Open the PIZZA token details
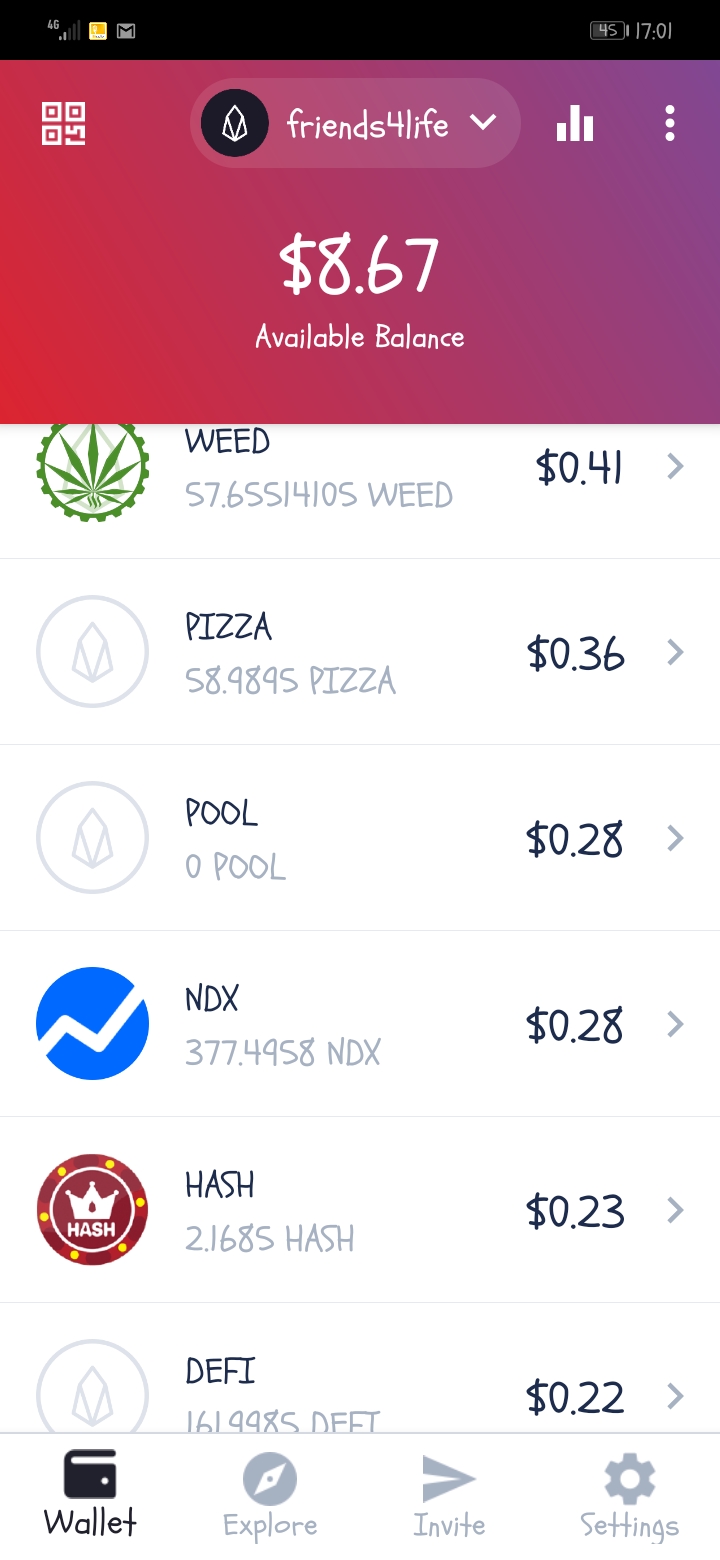This screenshot has height=1560, width=720. 360,653
